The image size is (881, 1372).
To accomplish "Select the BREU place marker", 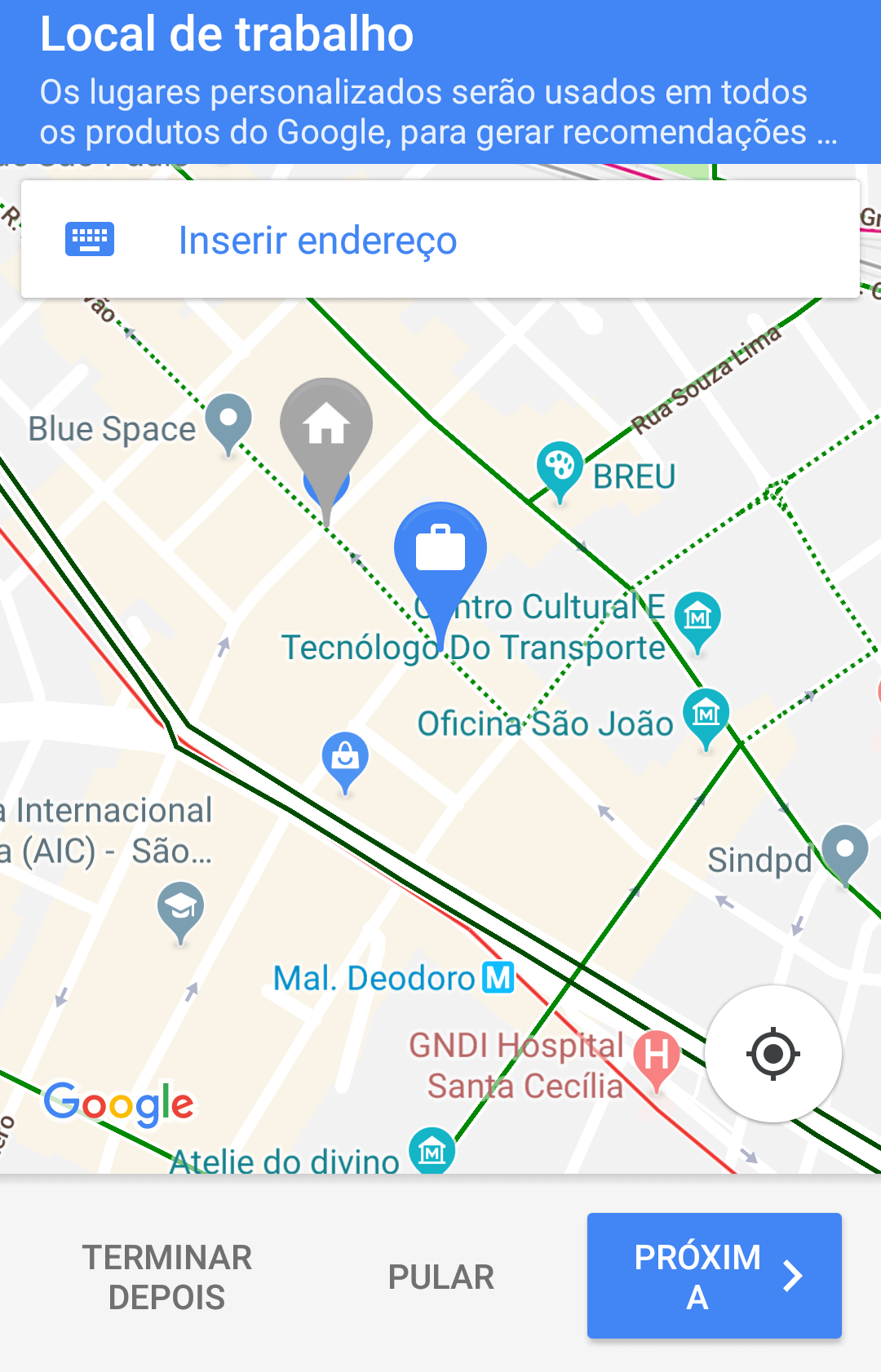I will 560,468.
